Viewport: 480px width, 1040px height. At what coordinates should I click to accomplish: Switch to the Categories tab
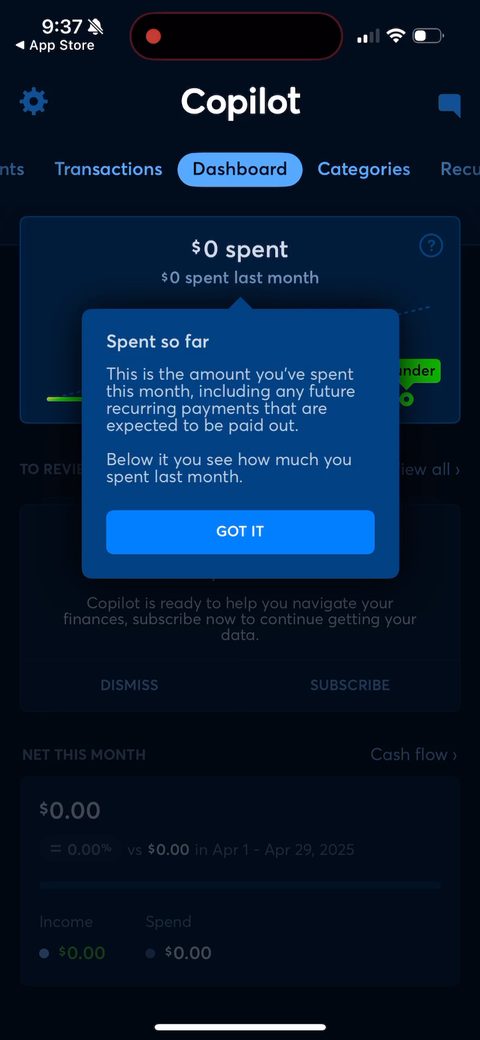(x=364, y=169)
